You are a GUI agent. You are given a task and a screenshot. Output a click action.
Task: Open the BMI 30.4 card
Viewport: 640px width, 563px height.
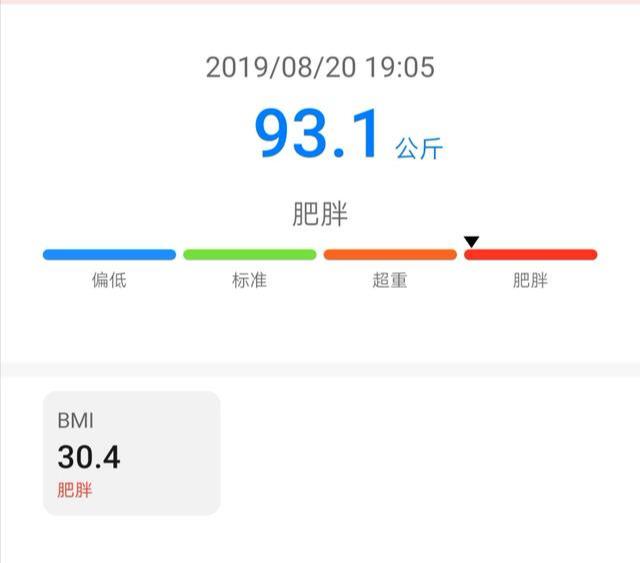(x=131, y=454)
